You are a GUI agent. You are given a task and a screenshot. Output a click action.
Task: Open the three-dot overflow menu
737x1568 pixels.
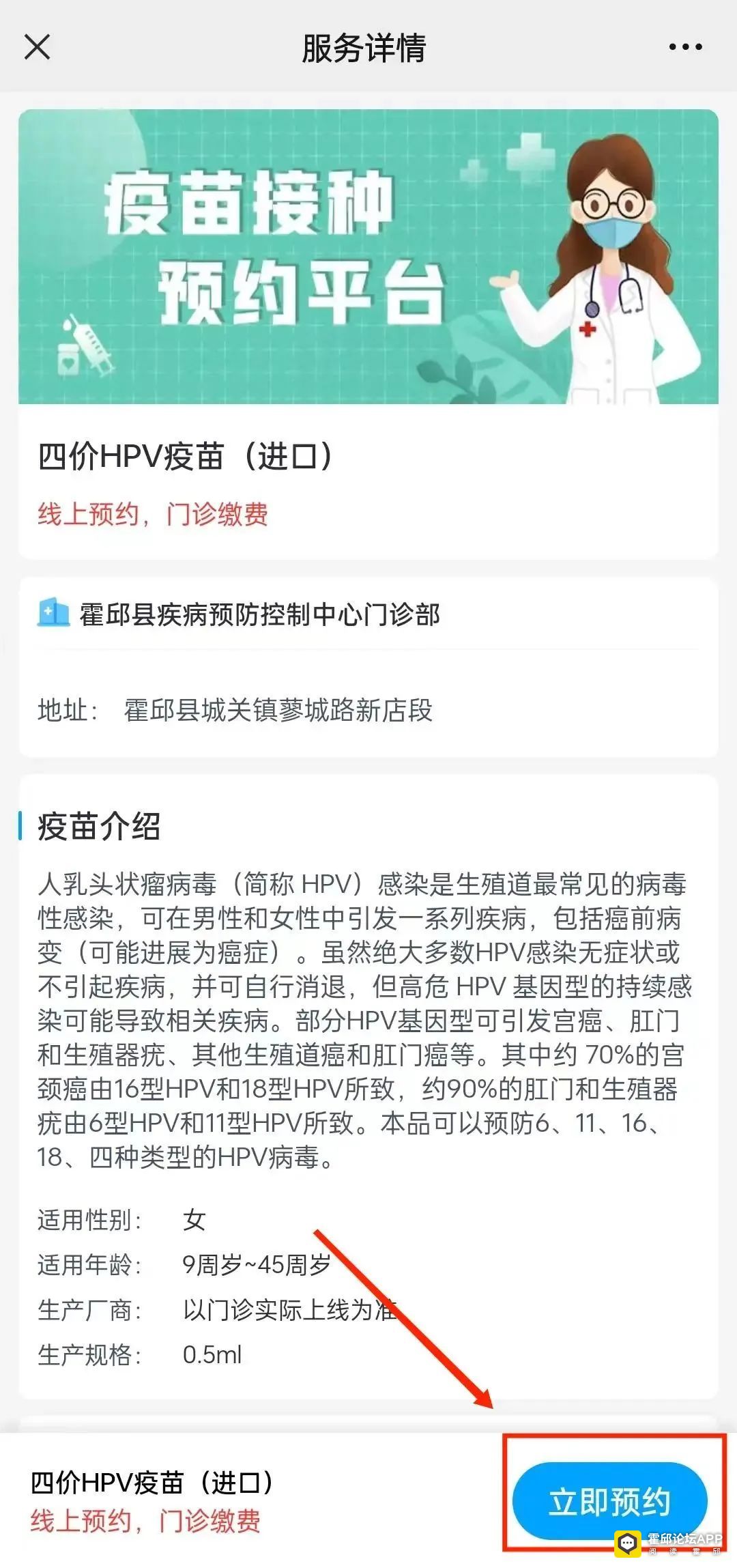pos(685,47)
